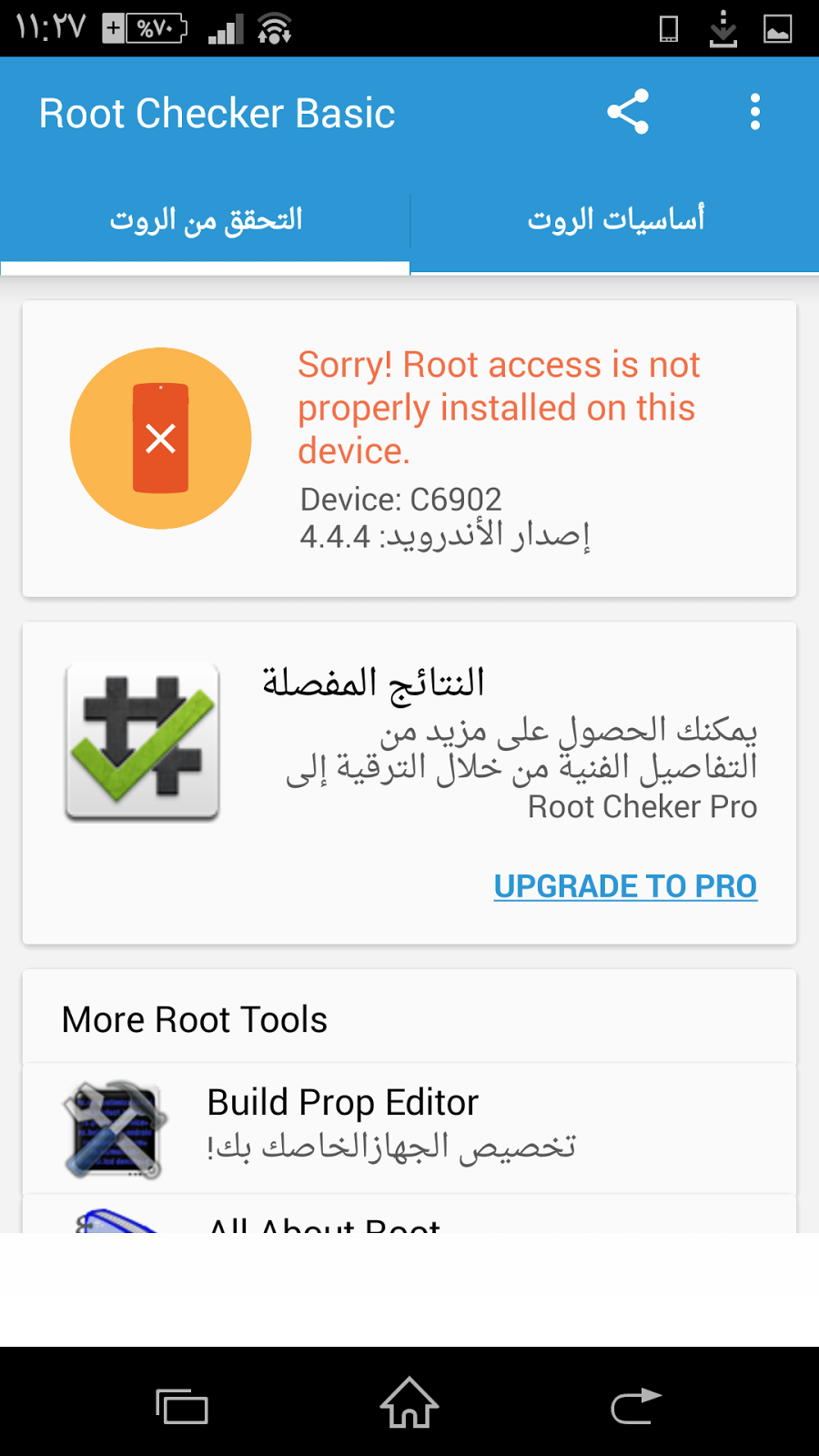Share the root check result
819x1456 pixels.
(628, 112)
